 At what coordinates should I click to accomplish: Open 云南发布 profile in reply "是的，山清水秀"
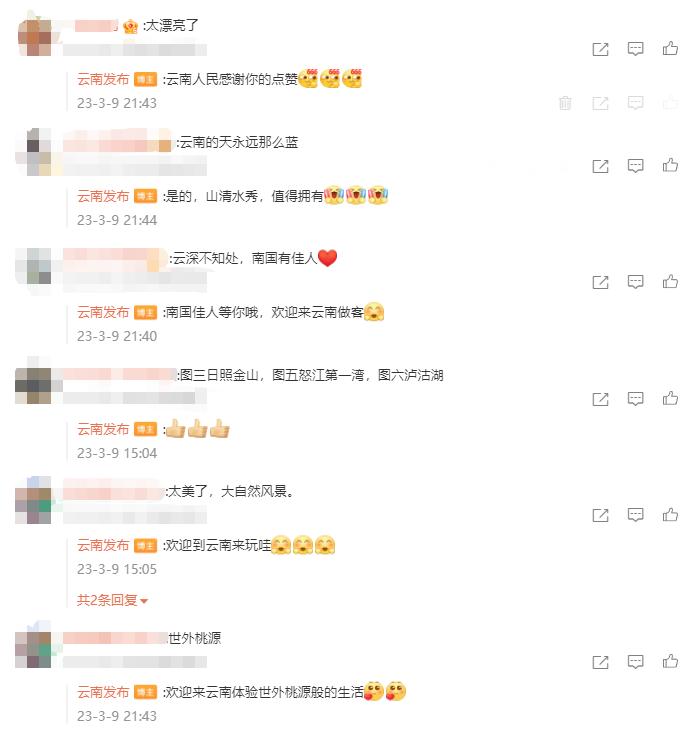[x=103, y=196]
